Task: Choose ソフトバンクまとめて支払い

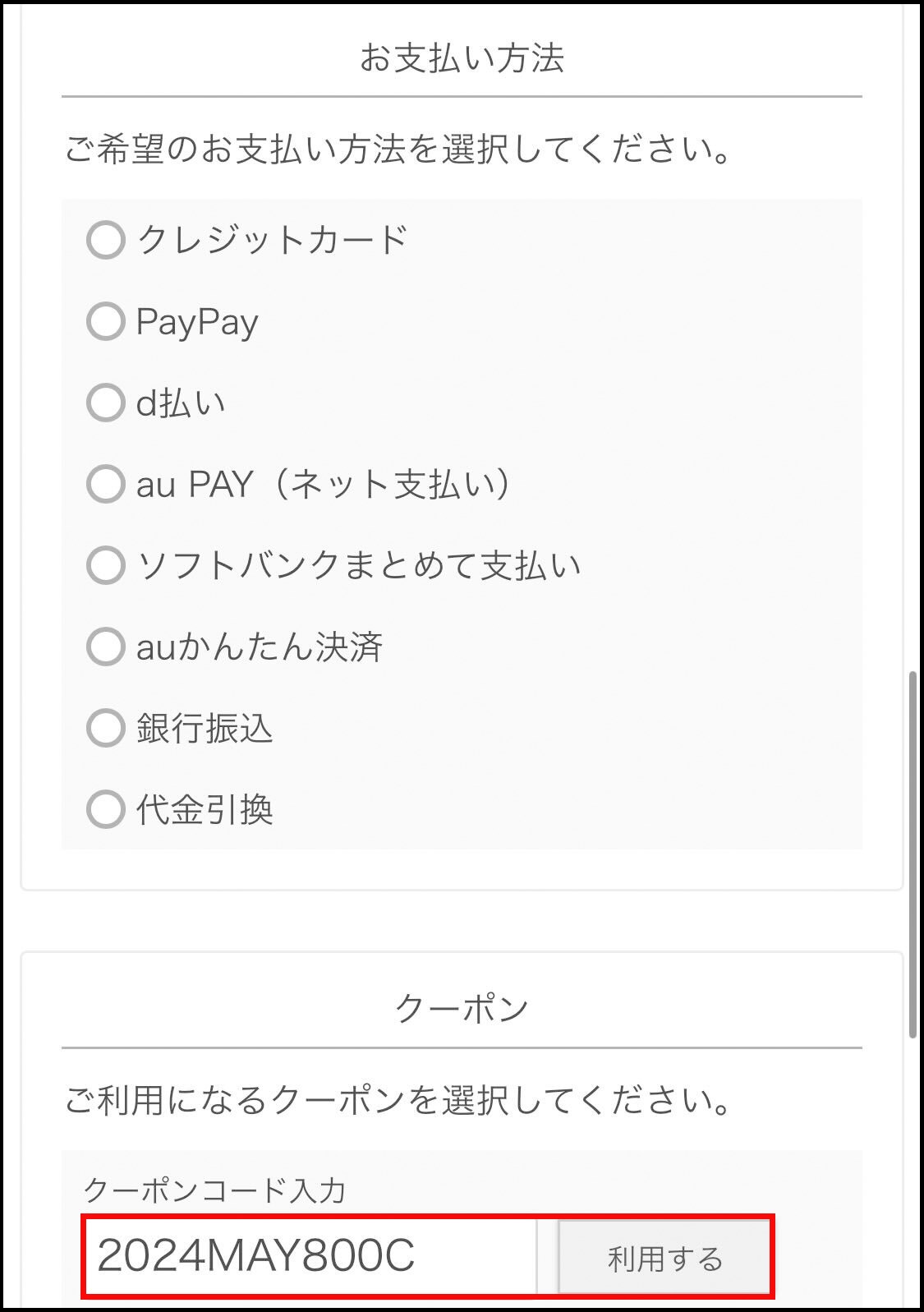Action: 106,565
